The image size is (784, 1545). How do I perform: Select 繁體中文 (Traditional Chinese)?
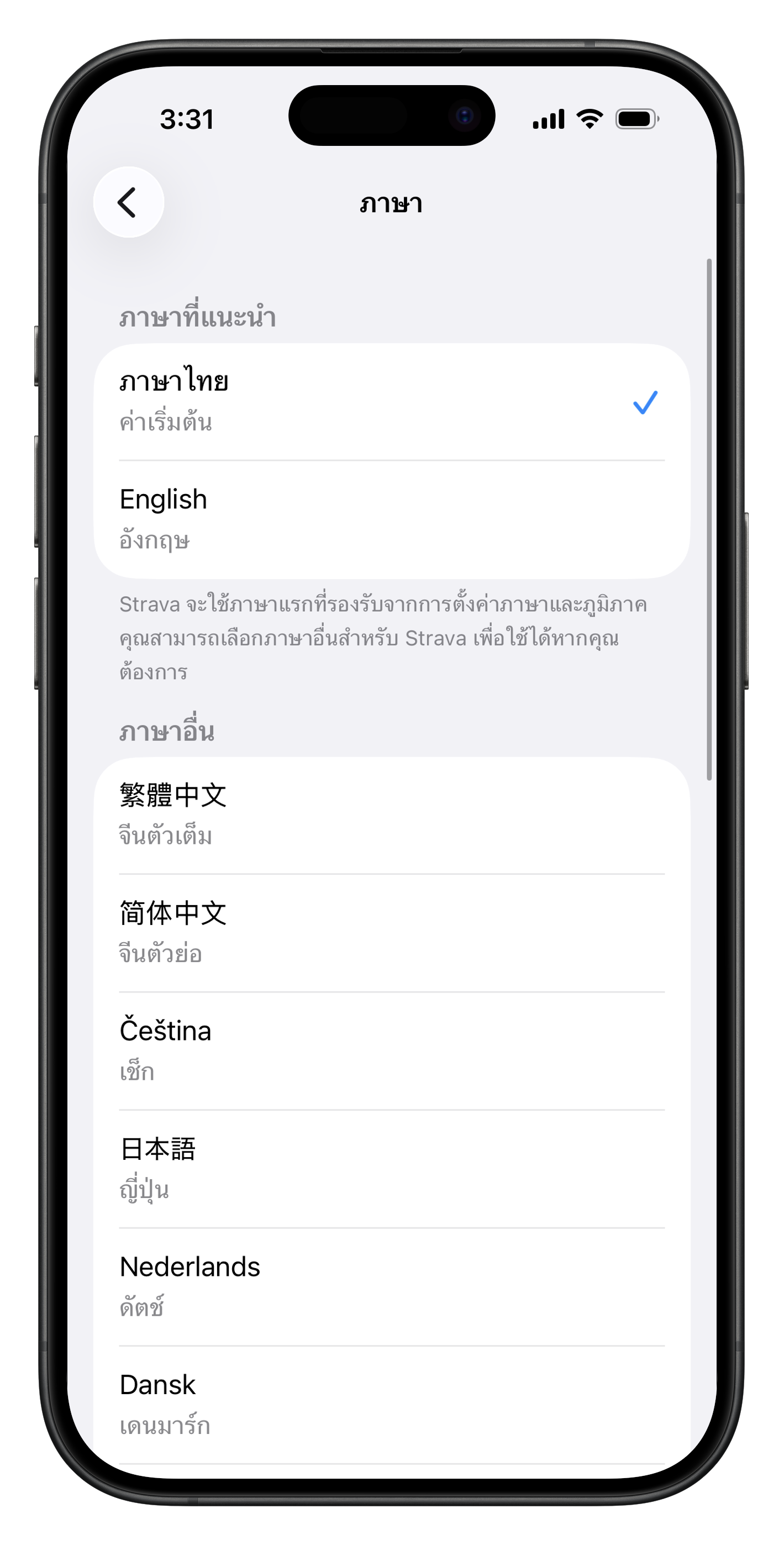click(391, 814)
